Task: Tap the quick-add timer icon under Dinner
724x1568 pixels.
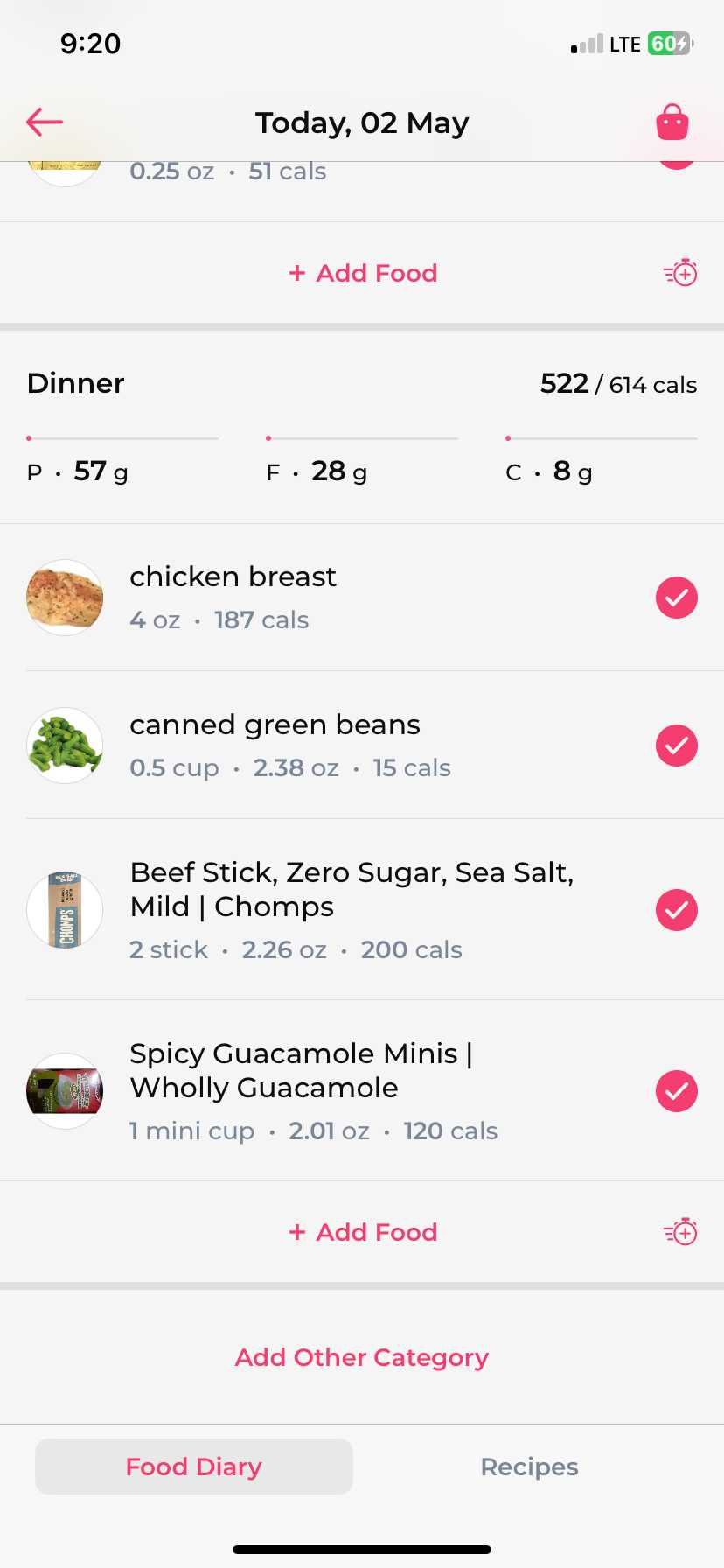Action: click(680, 1232)
